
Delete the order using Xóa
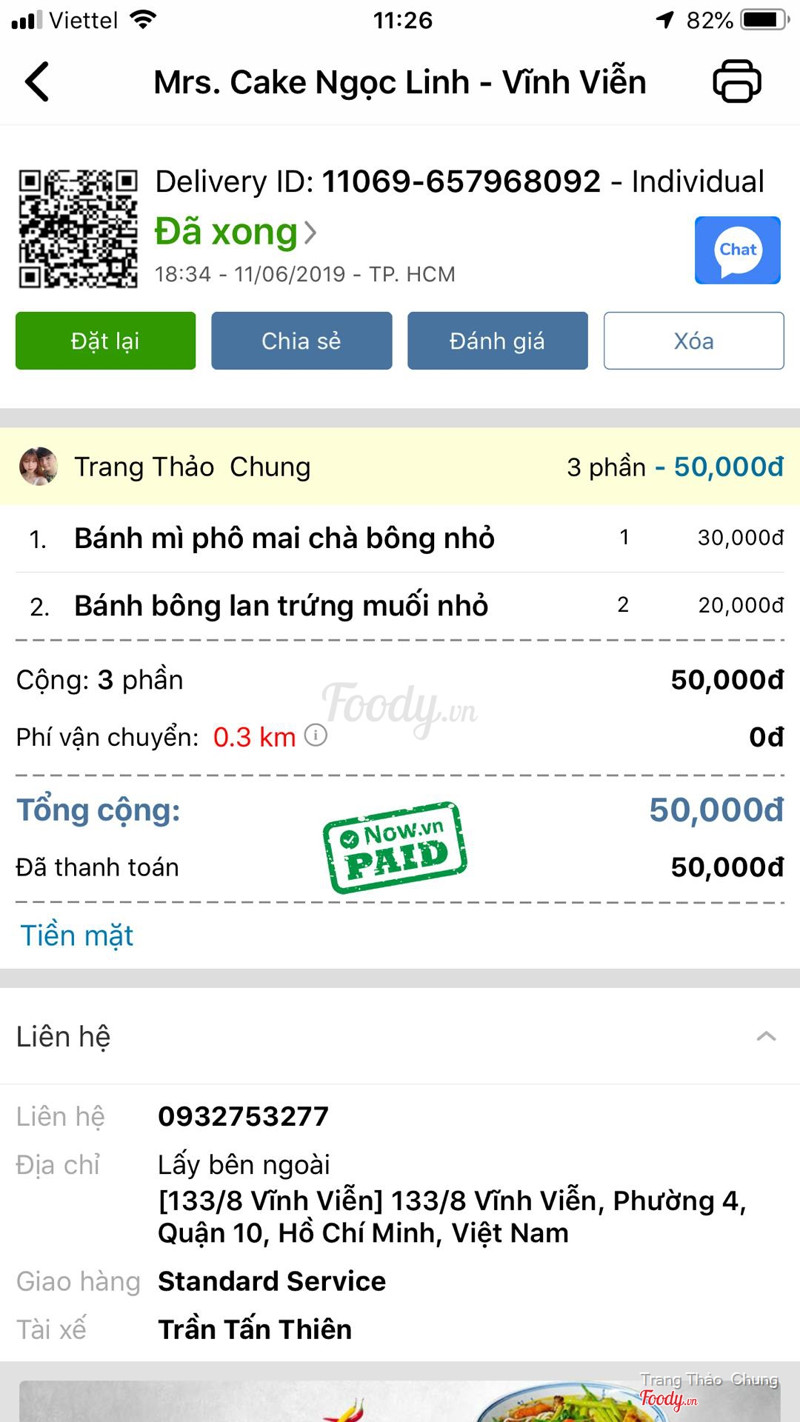point(693,341)
